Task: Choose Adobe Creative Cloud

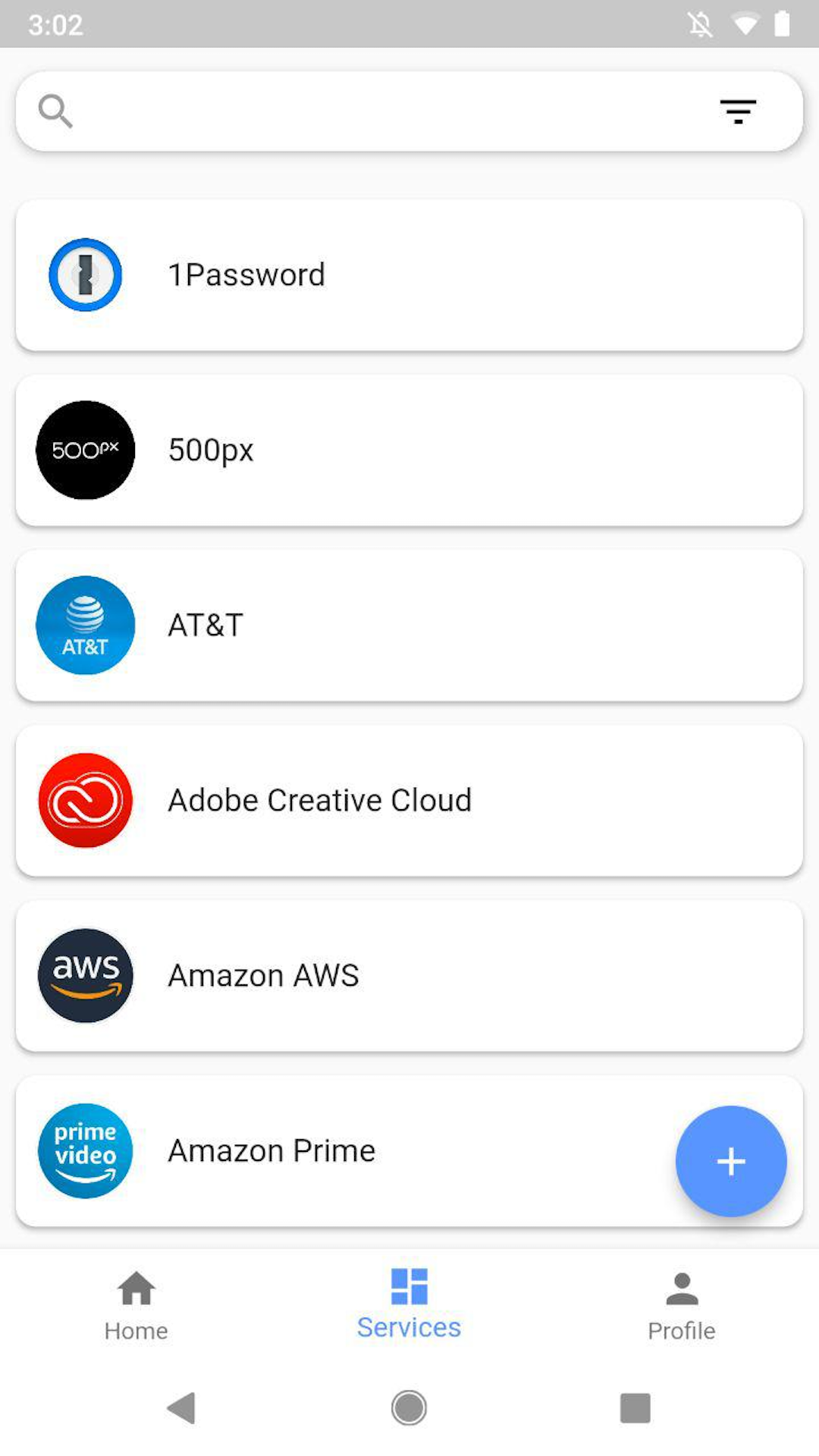Action: click(409, 801)
